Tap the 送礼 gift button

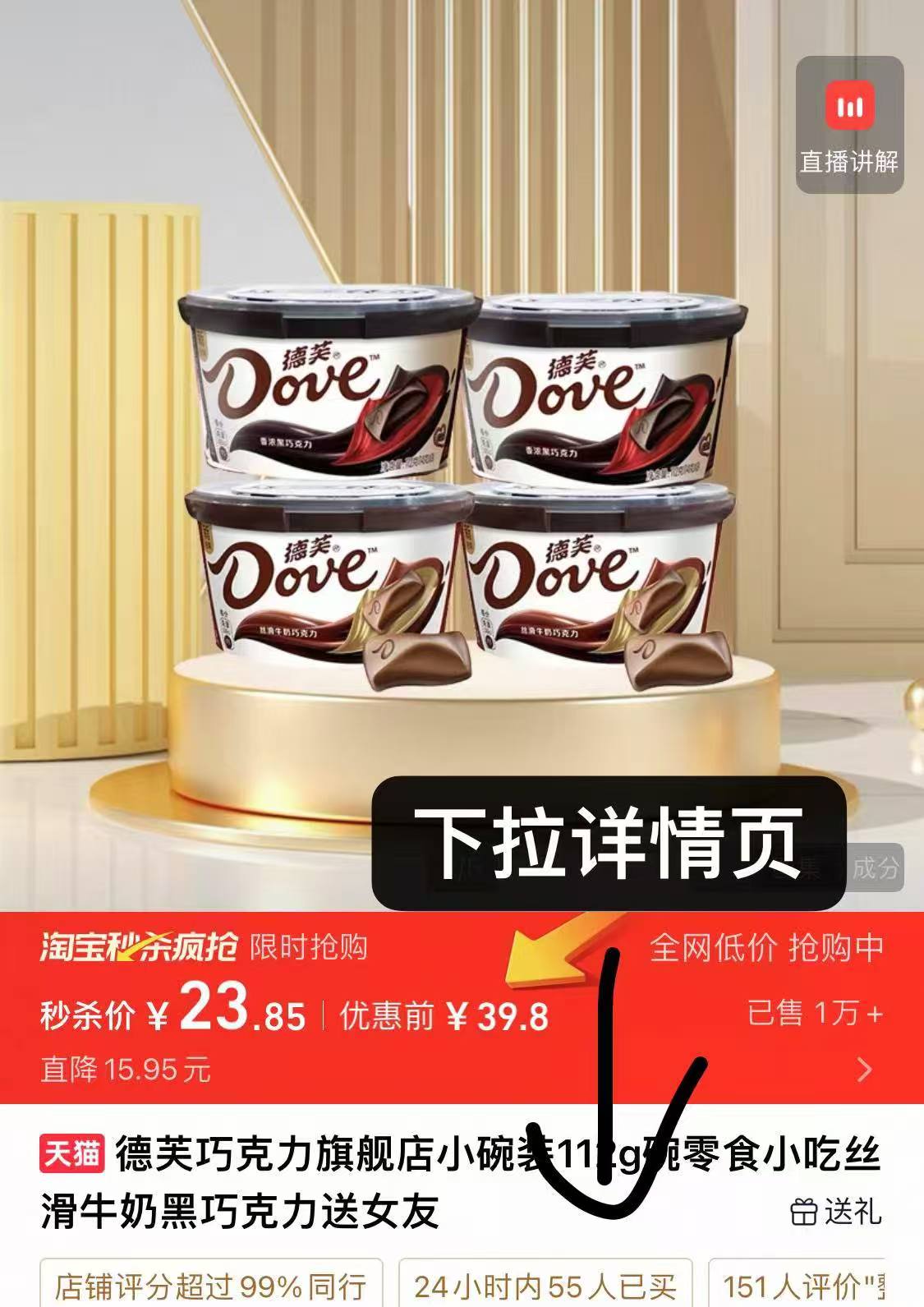pos(835,1211)
